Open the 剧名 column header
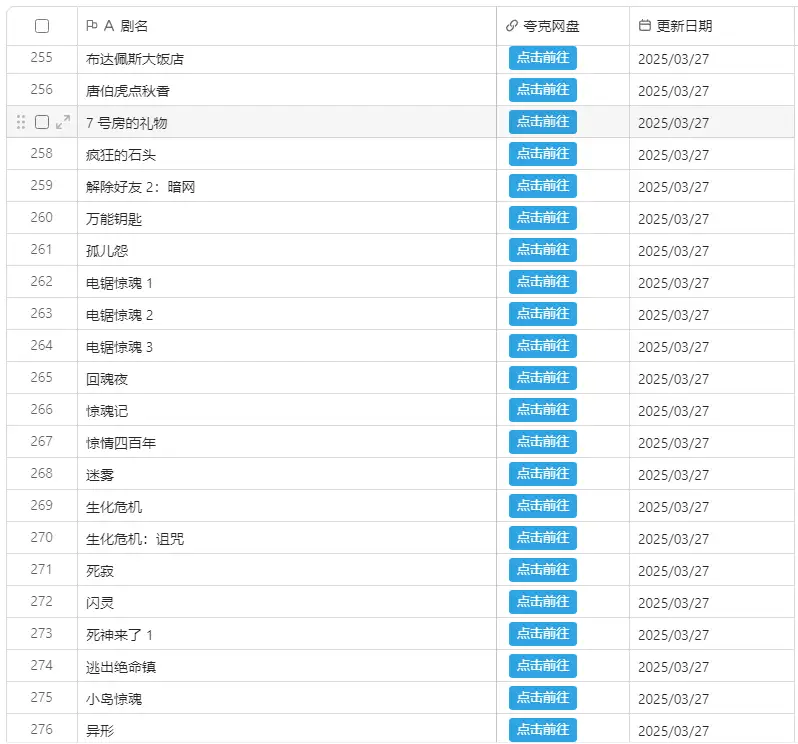This screenshot has width=798, height=744. (133, 26)
